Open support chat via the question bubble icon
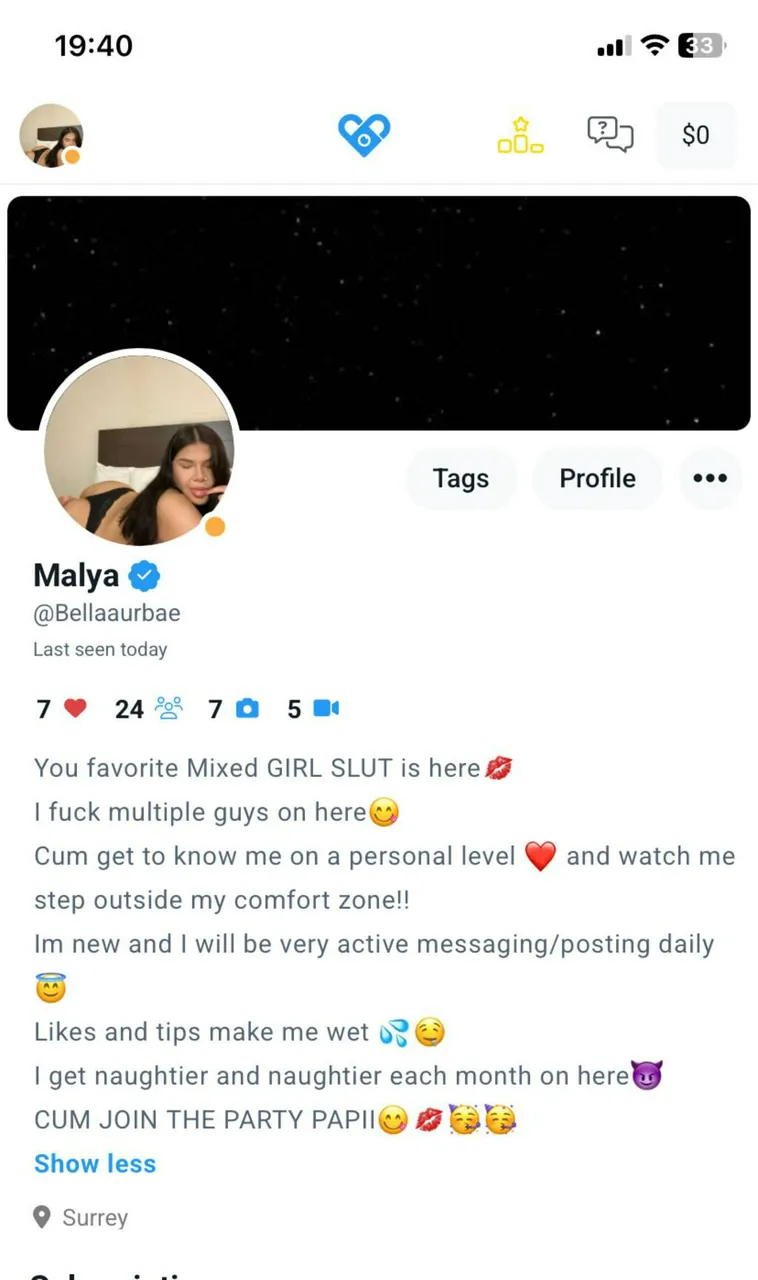The width and height of the screenshot is (758, 1280). tap(610, 135)
